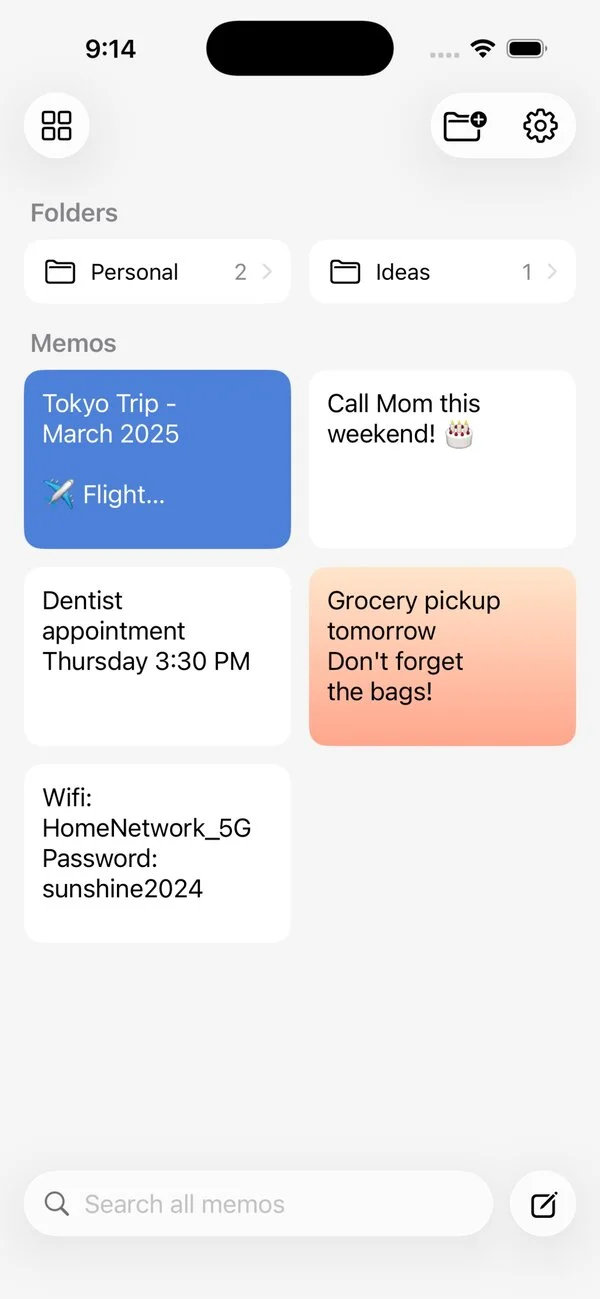
Task: Open the Wifi password memo
Action: tap(157, 853)
